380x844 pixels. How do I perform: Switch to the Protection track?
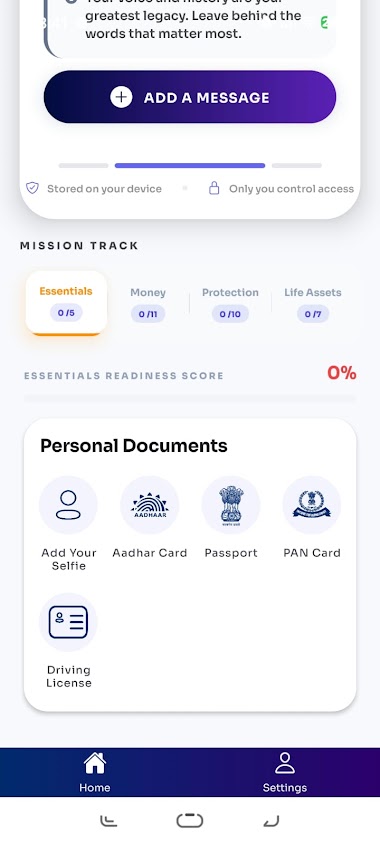point(230,304)
